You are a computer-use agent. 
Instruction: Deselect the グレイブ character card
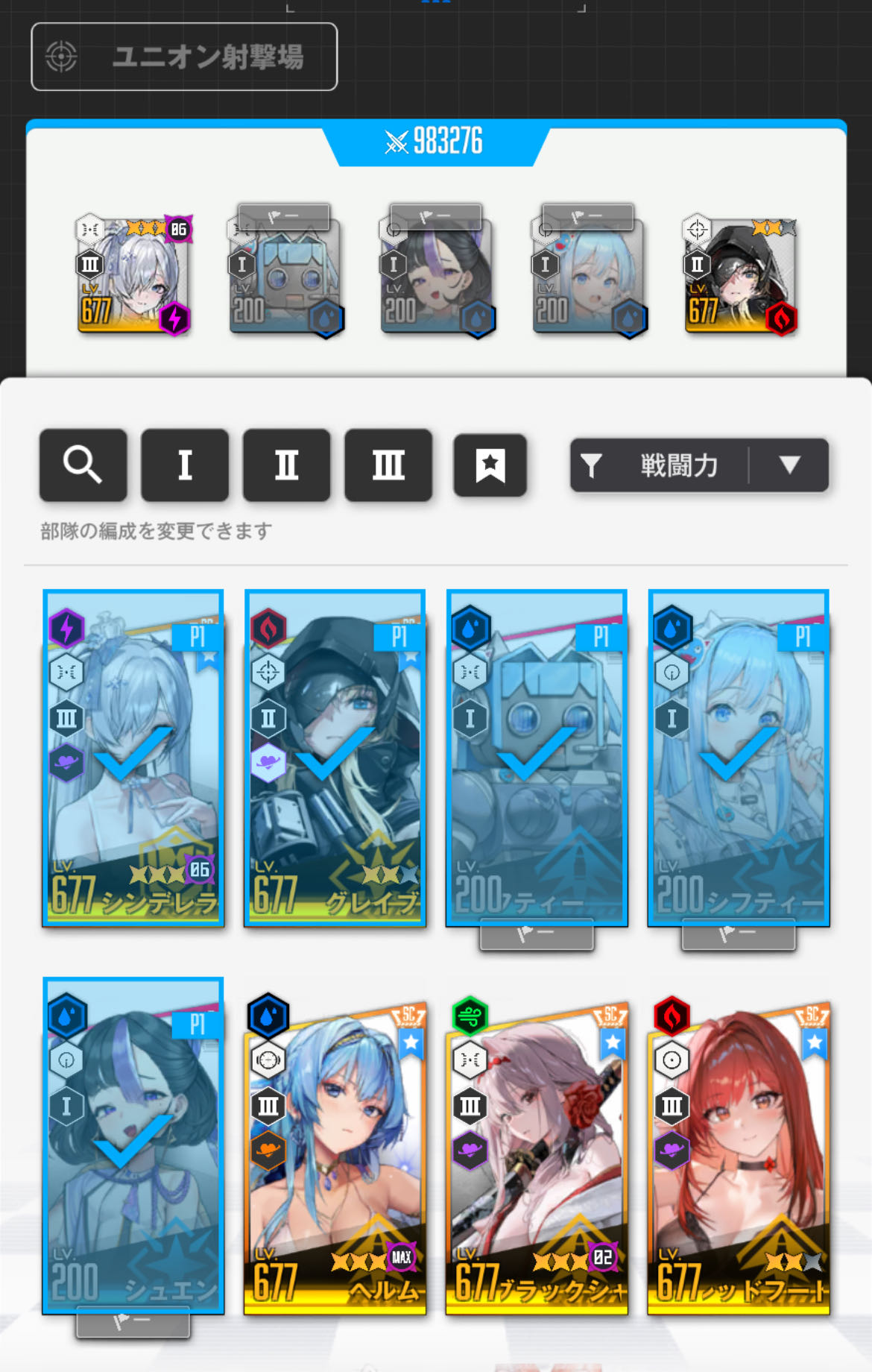(x=335, y=758)
